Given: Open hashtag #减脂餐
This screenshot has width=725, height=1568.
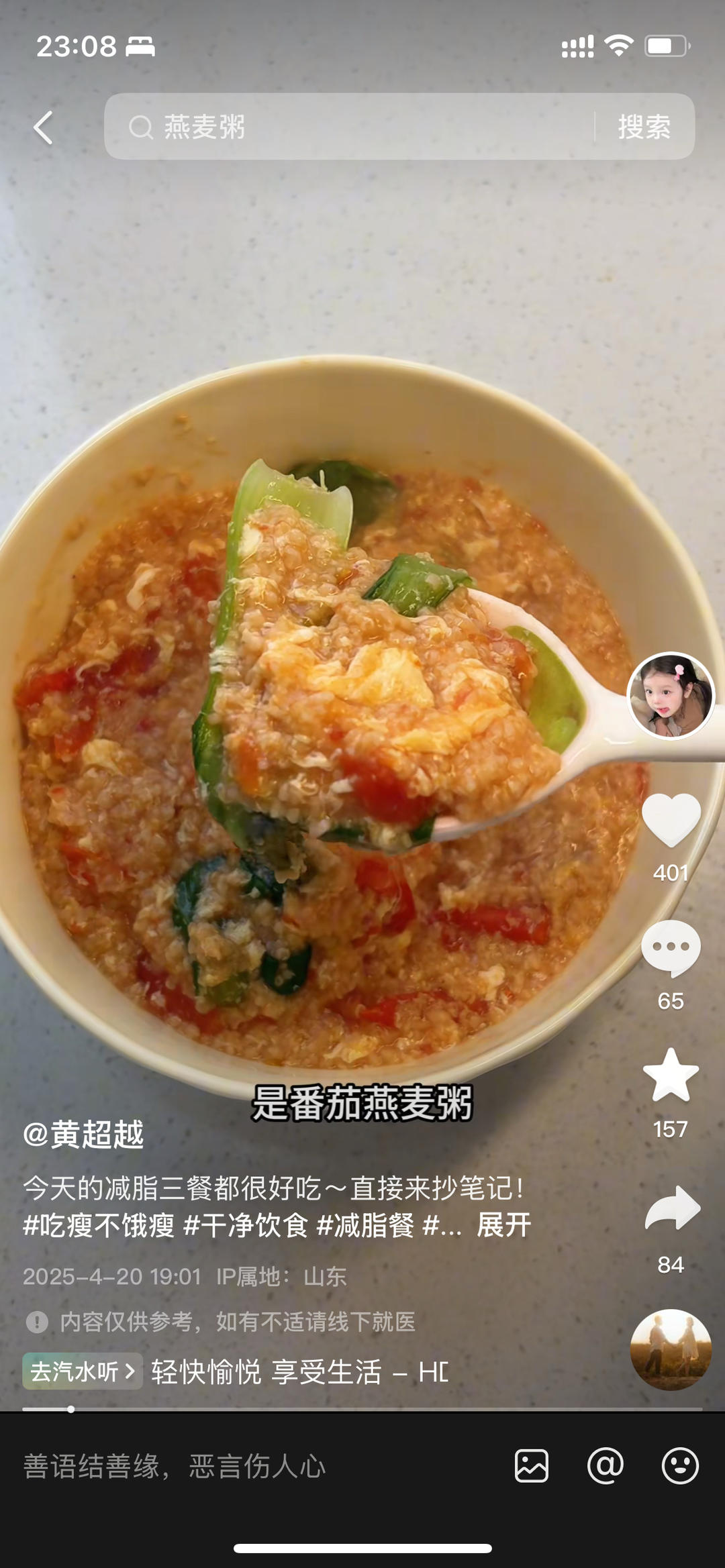Looking at the screenshot, I should pos(365,1225).
